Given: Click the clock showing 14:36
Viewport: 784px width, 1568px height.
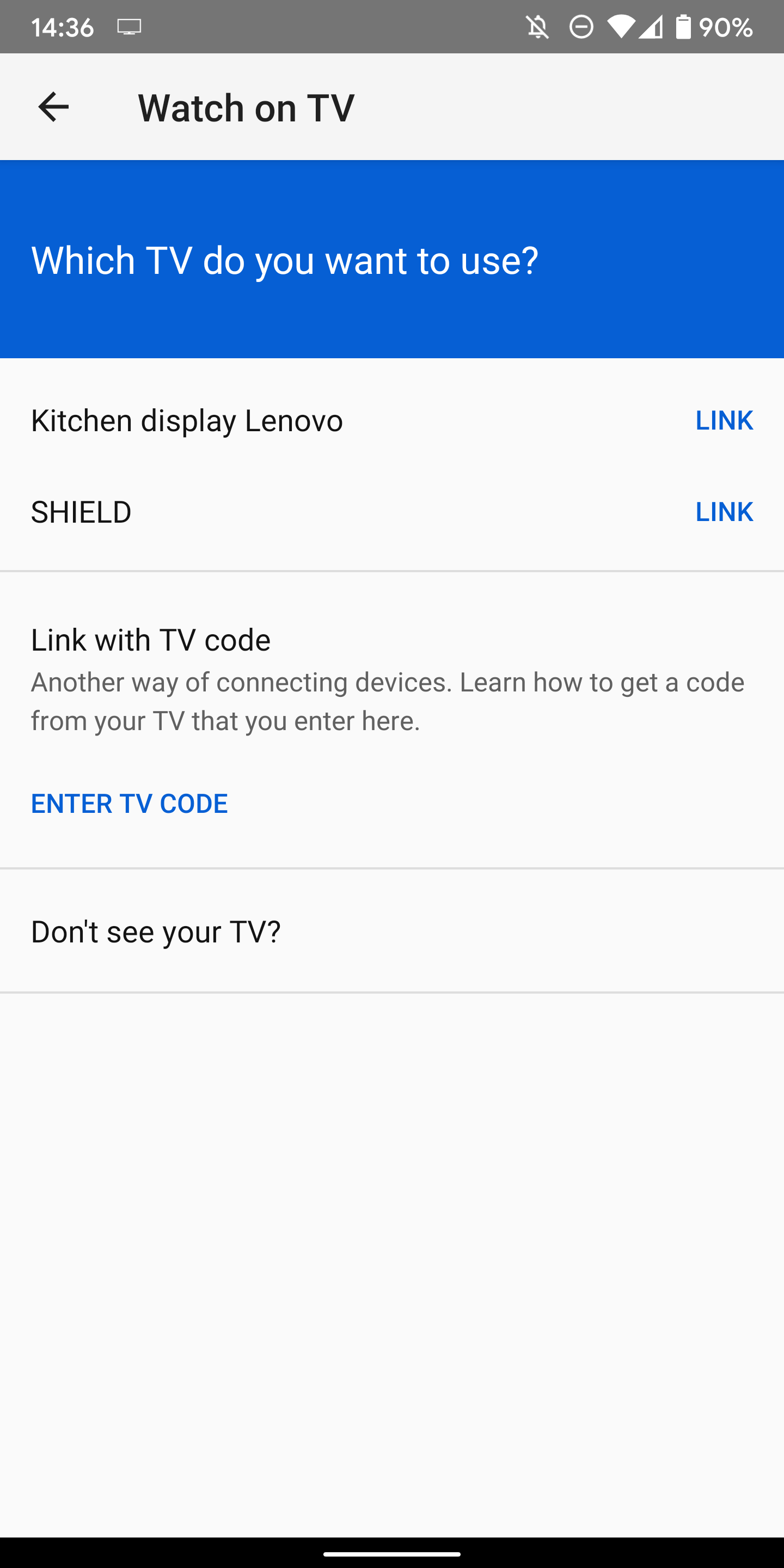Looking at the screenshot, I should (63, 26).
